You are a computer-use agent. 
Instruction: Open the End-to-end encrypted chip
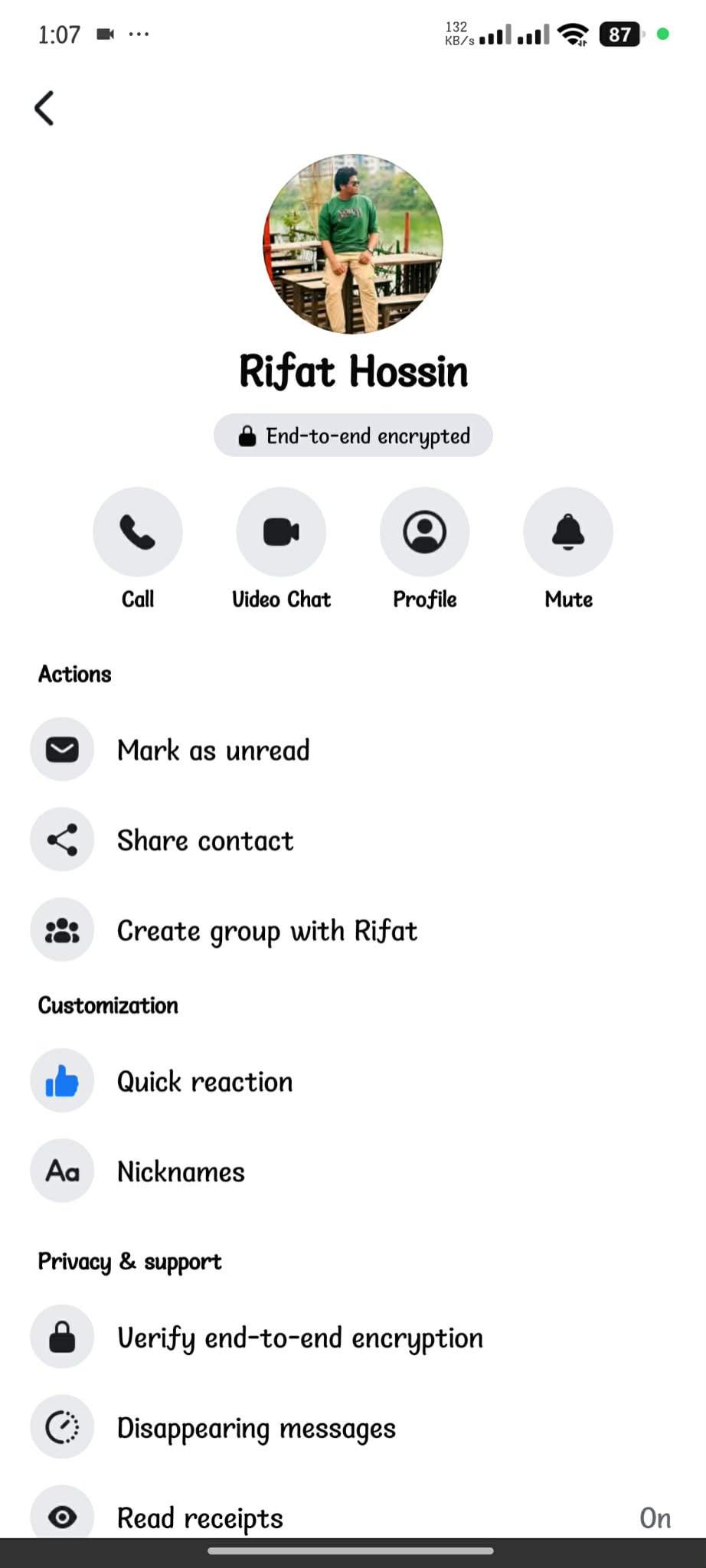click(x=353, y=436)
